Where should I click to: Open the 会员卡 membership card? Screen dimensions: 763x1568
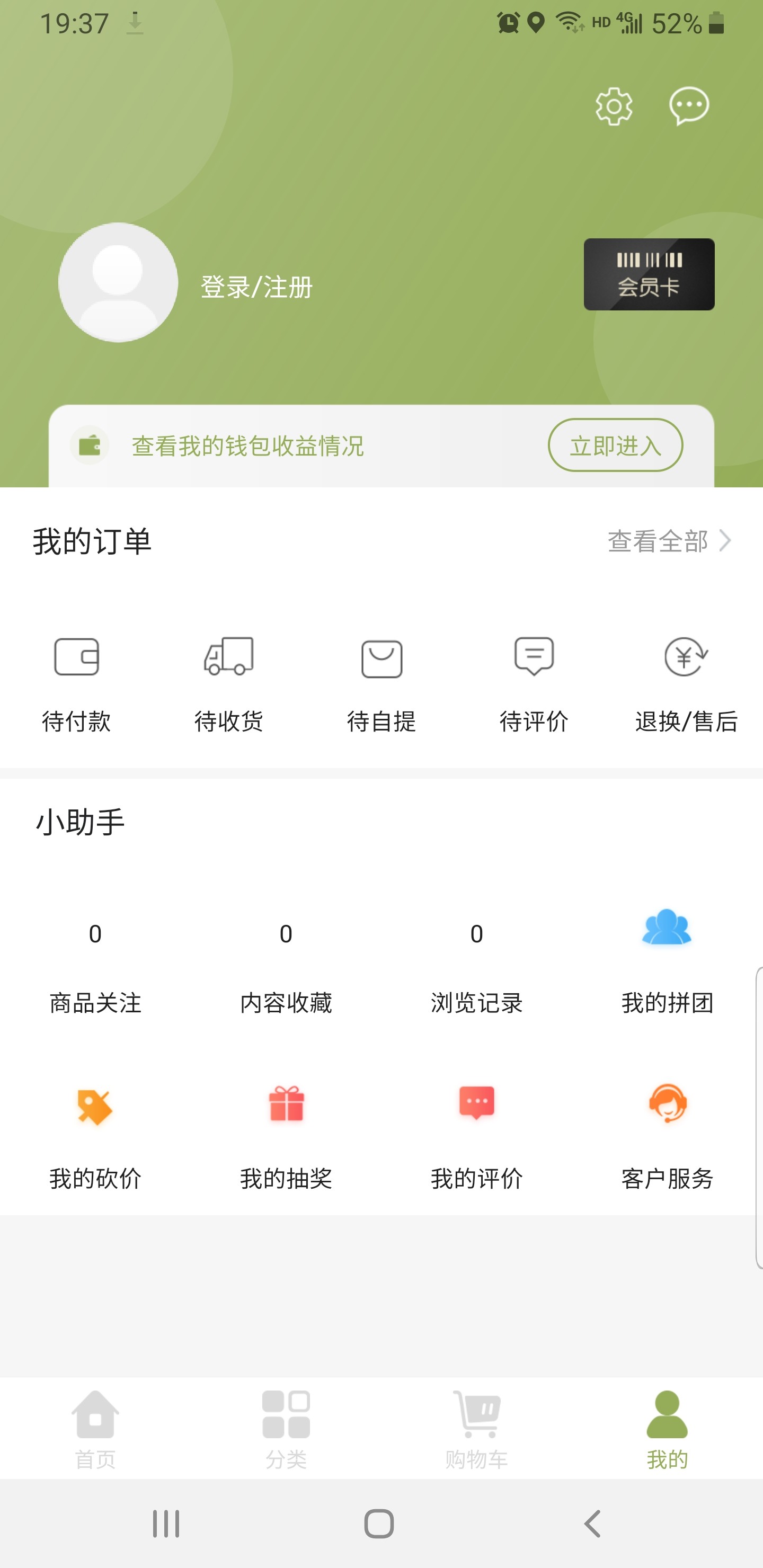point(649,274)
